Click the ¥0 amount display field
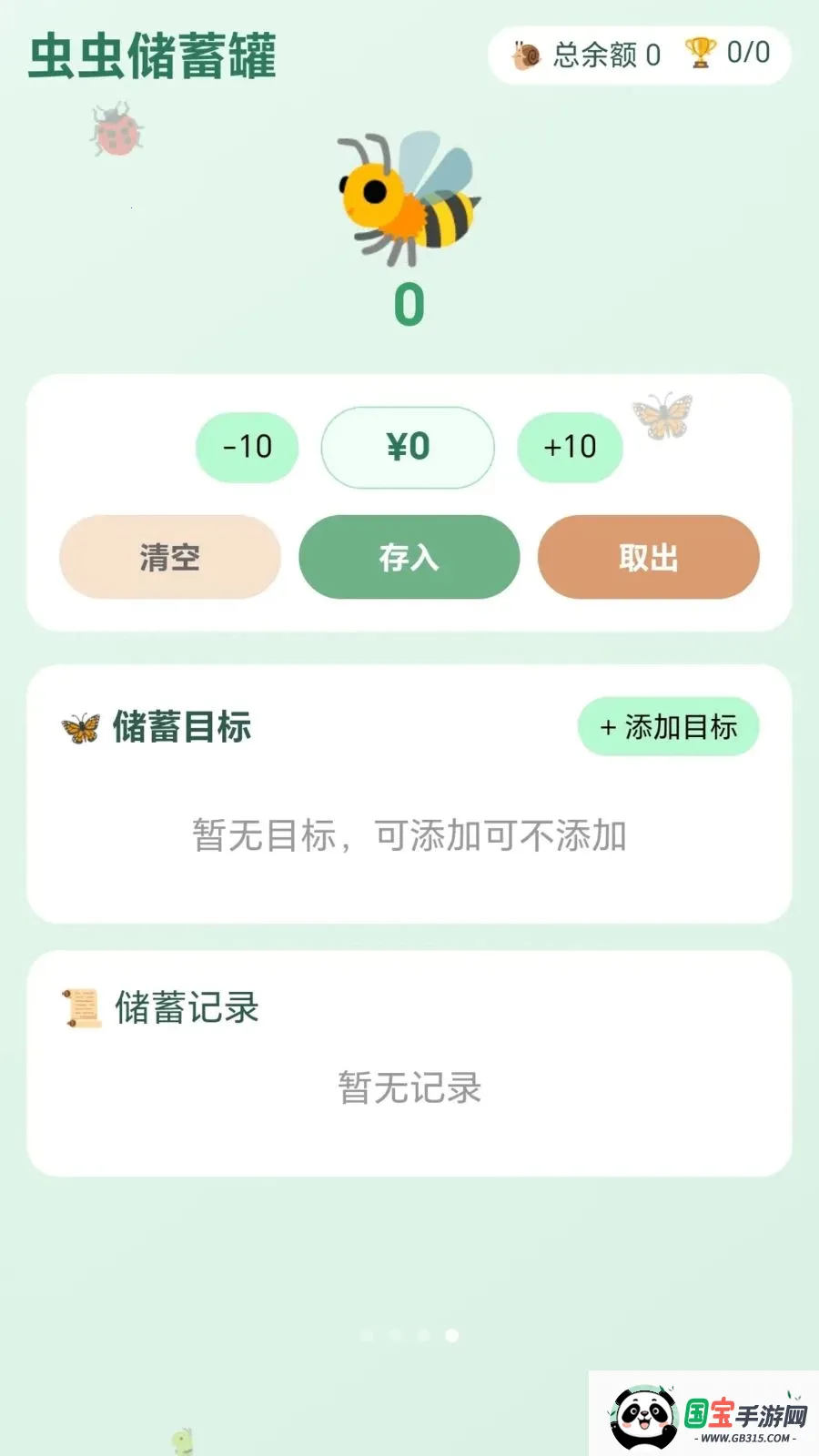This screenshot has height=1456, width=819. [x=407, y=447]
